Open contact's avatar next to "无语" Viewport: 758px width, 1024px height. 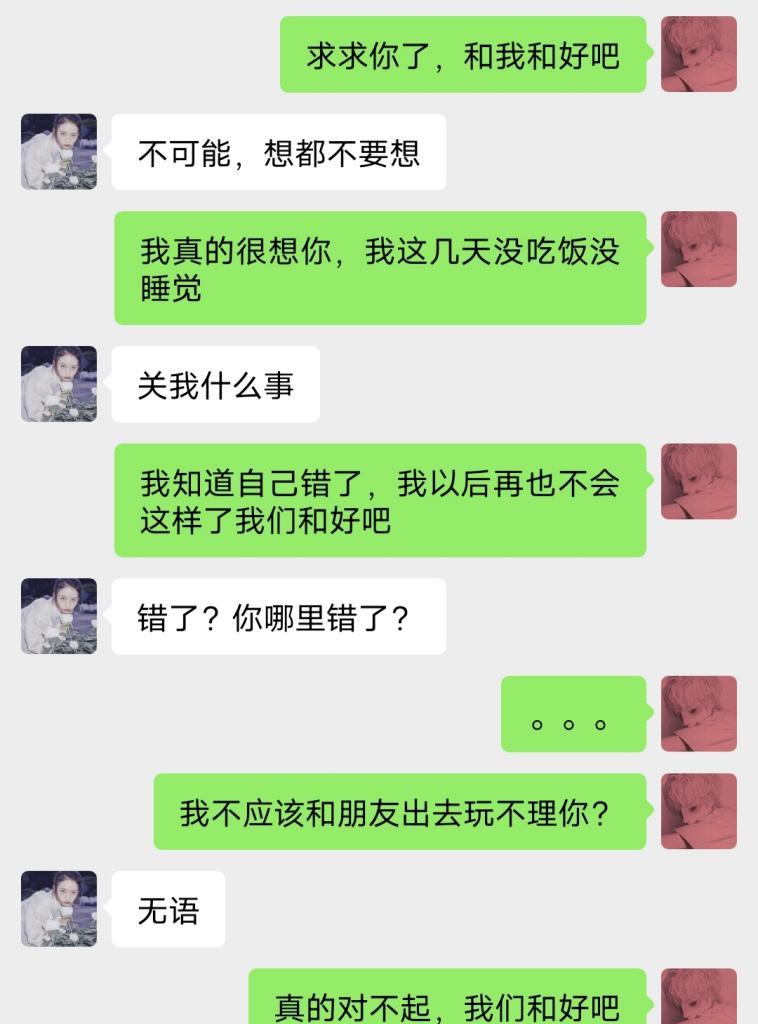[59, 909]
